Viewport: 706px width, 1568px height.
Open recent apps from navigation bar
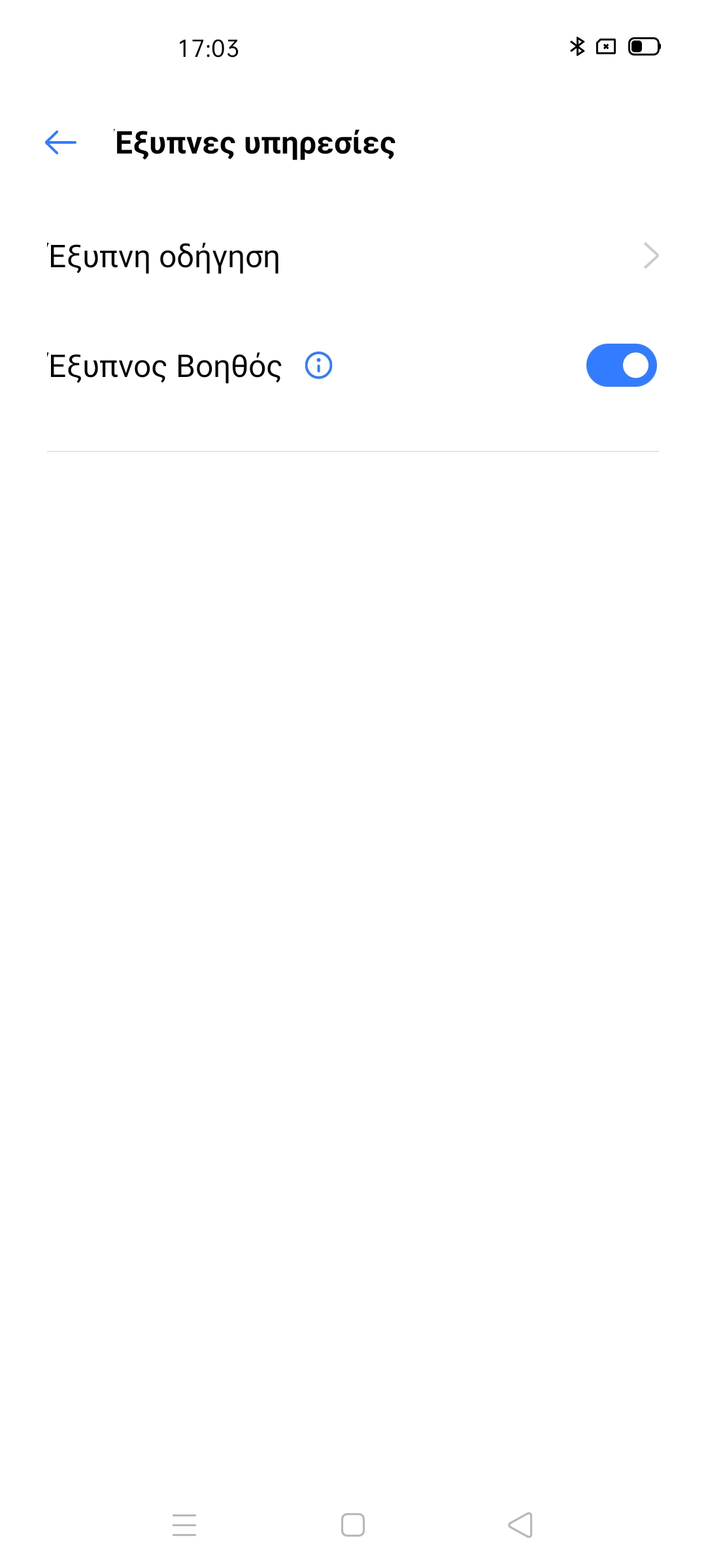(x=184, y=1525)
